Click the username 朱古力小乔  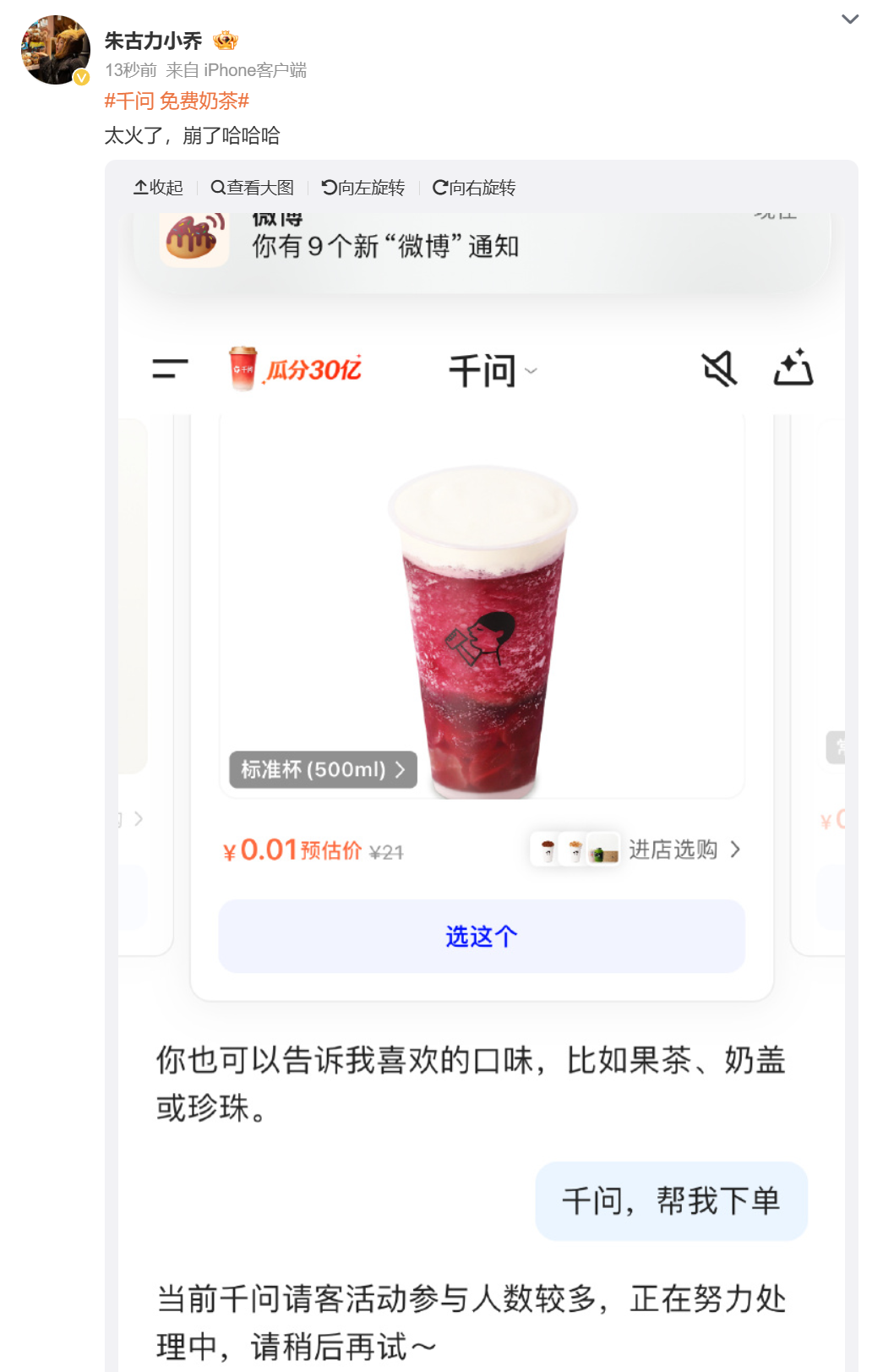(152, 41)
